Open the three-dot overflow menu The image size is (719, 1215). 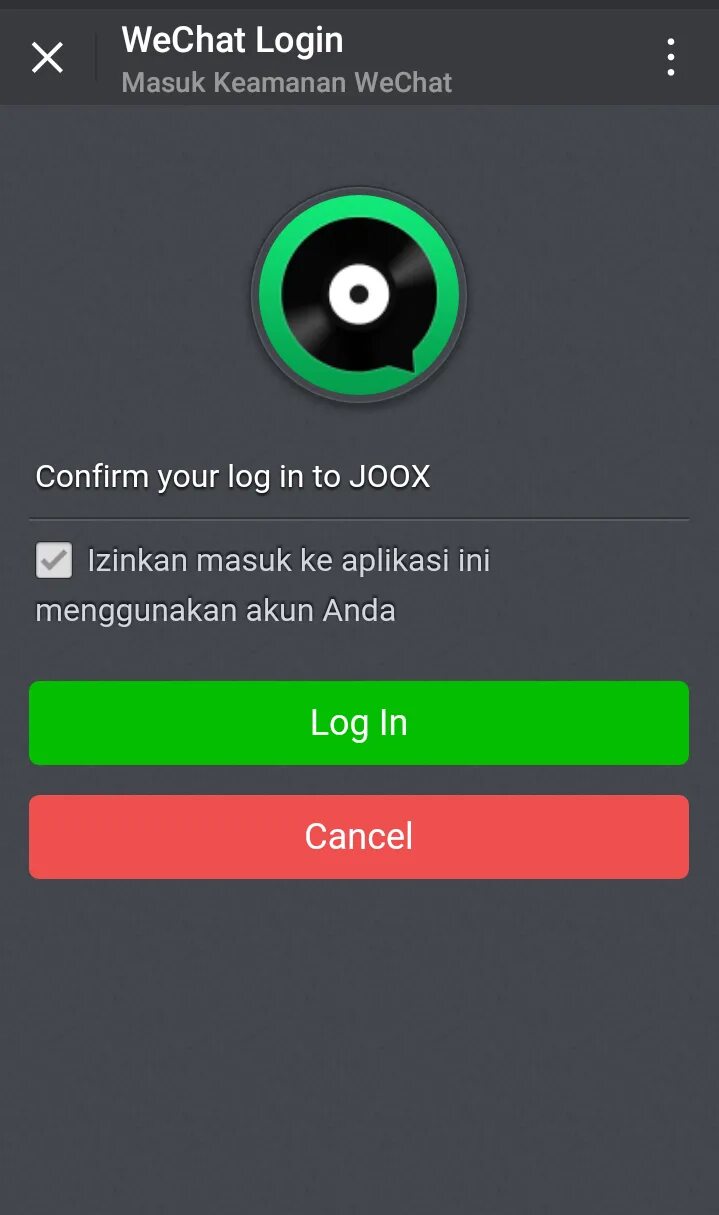[x=670, y=58]
